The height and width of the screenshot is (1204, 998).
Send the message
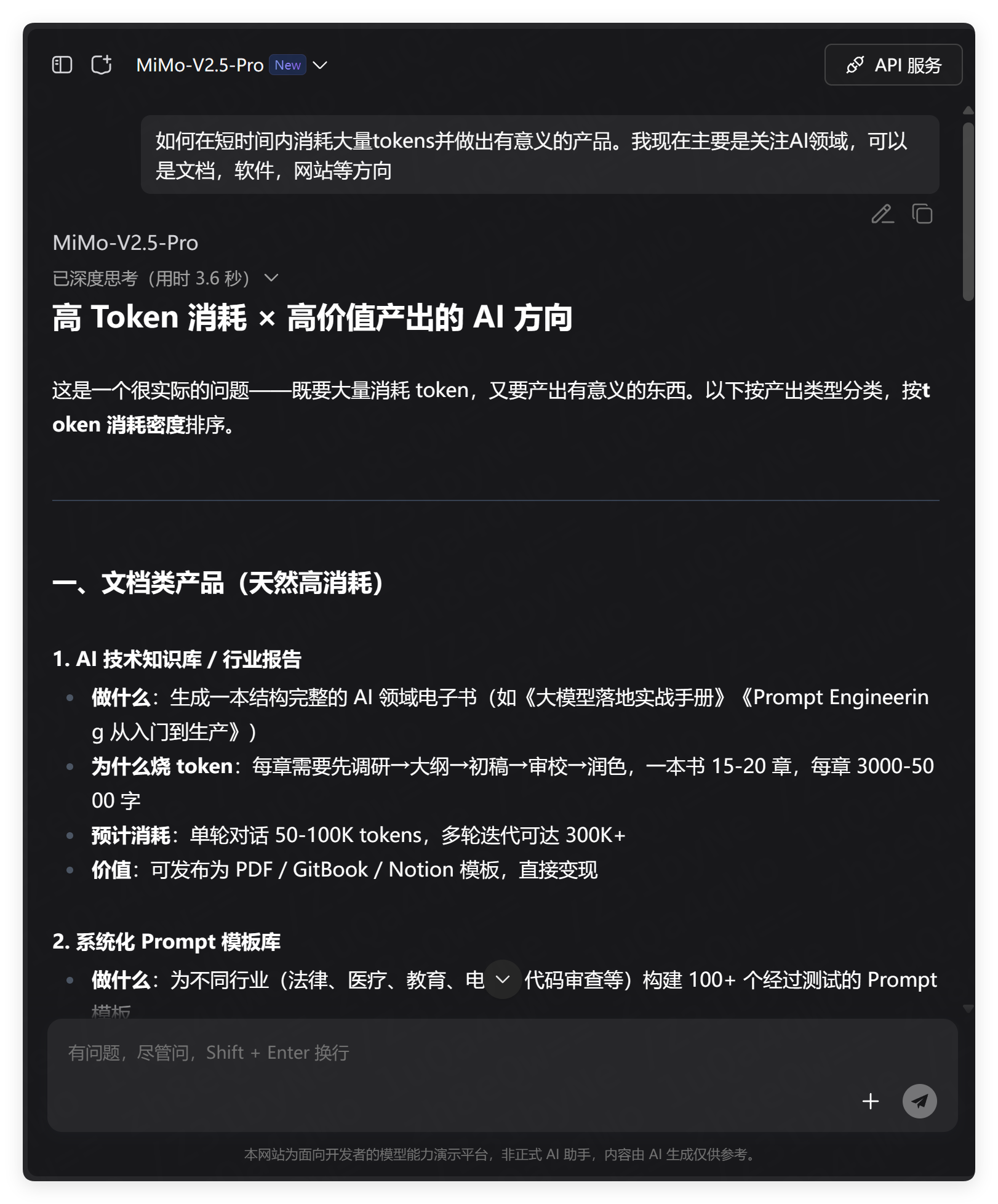[x=919, y=1101]
